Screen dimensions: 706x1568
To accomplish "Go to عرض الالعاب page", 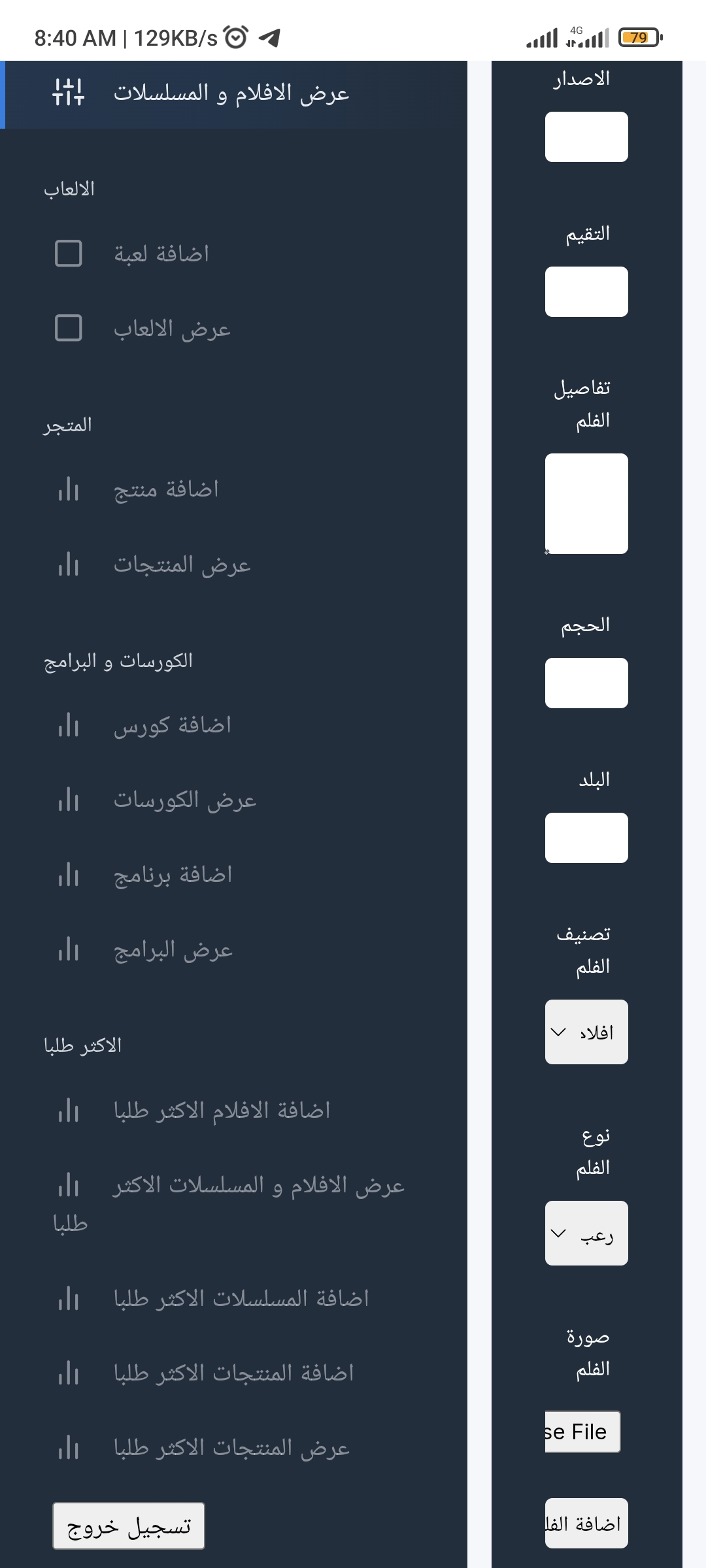I will coord(171,329).
